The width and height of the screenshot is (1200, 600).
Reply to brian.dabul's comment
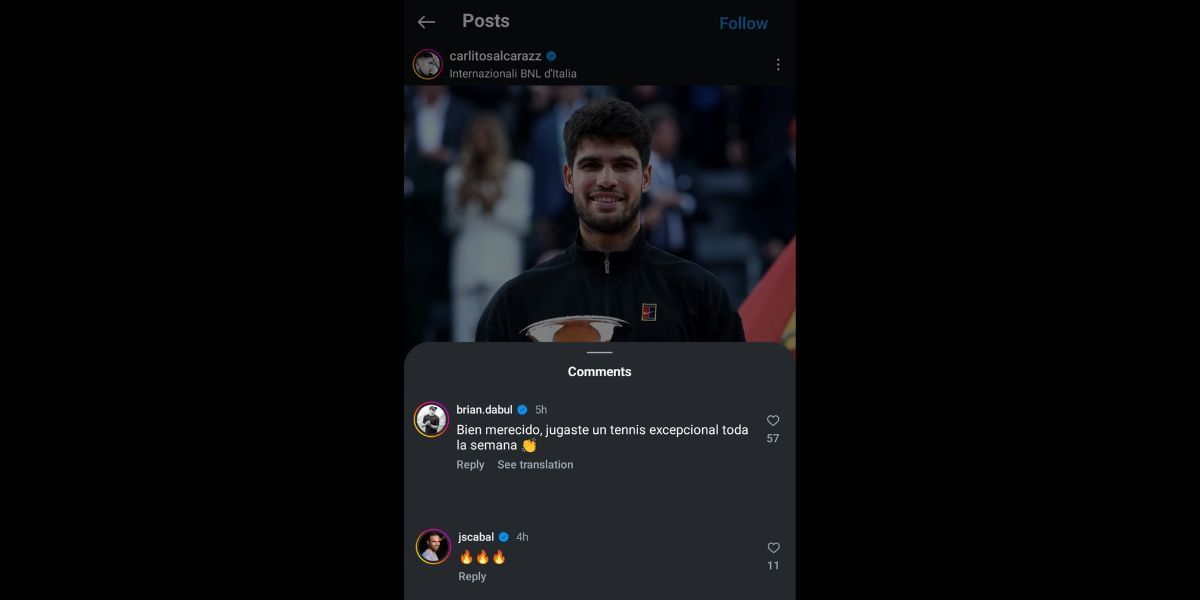pyautogui.click(x=470, y=465)
